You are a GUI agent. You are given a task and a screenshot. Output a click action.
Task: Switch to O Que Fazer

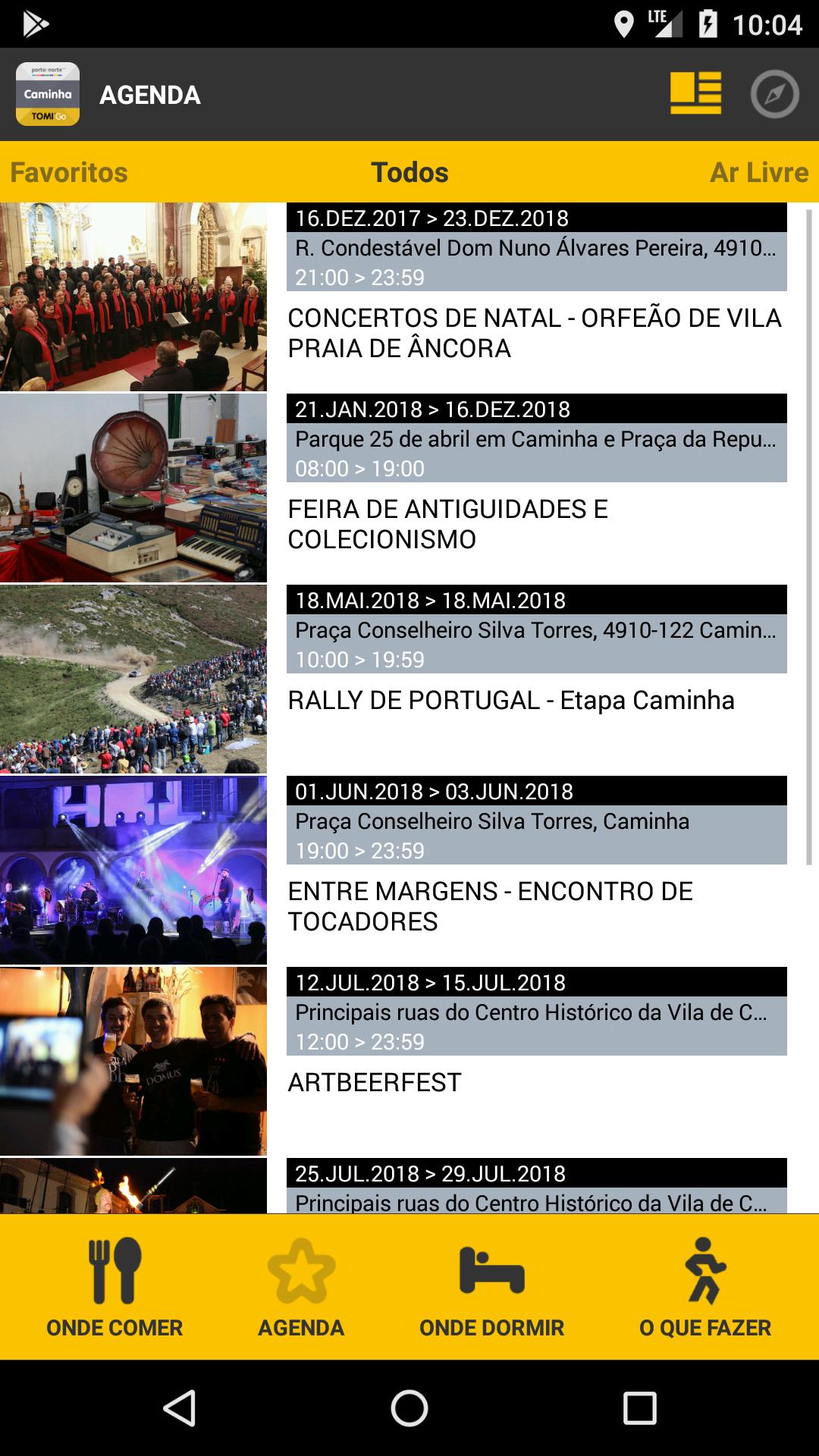click(x=704, y=1288)
